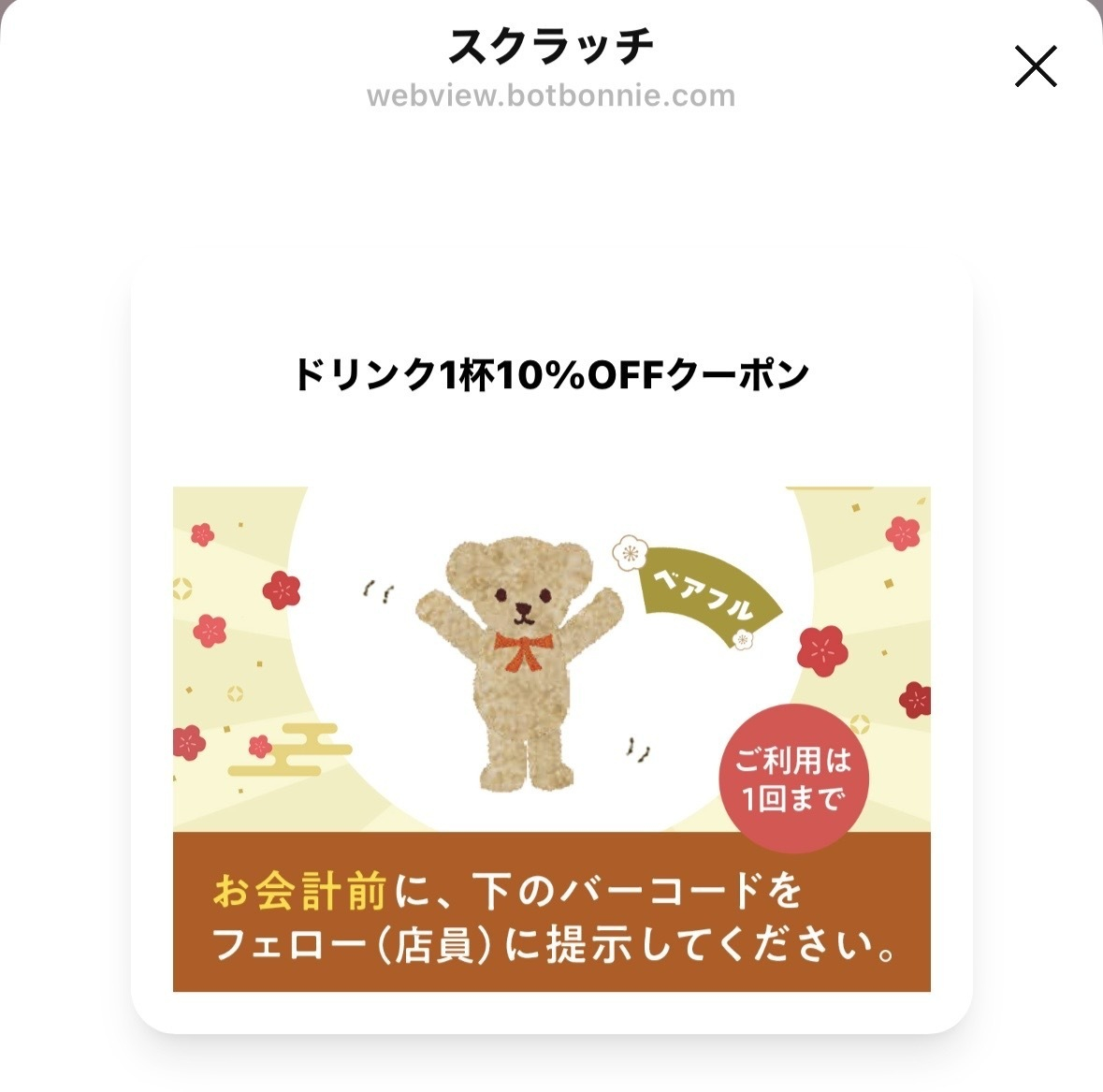Close the スクラッチ webview
1103x1092 pixels.
(x=1036, y=66)
